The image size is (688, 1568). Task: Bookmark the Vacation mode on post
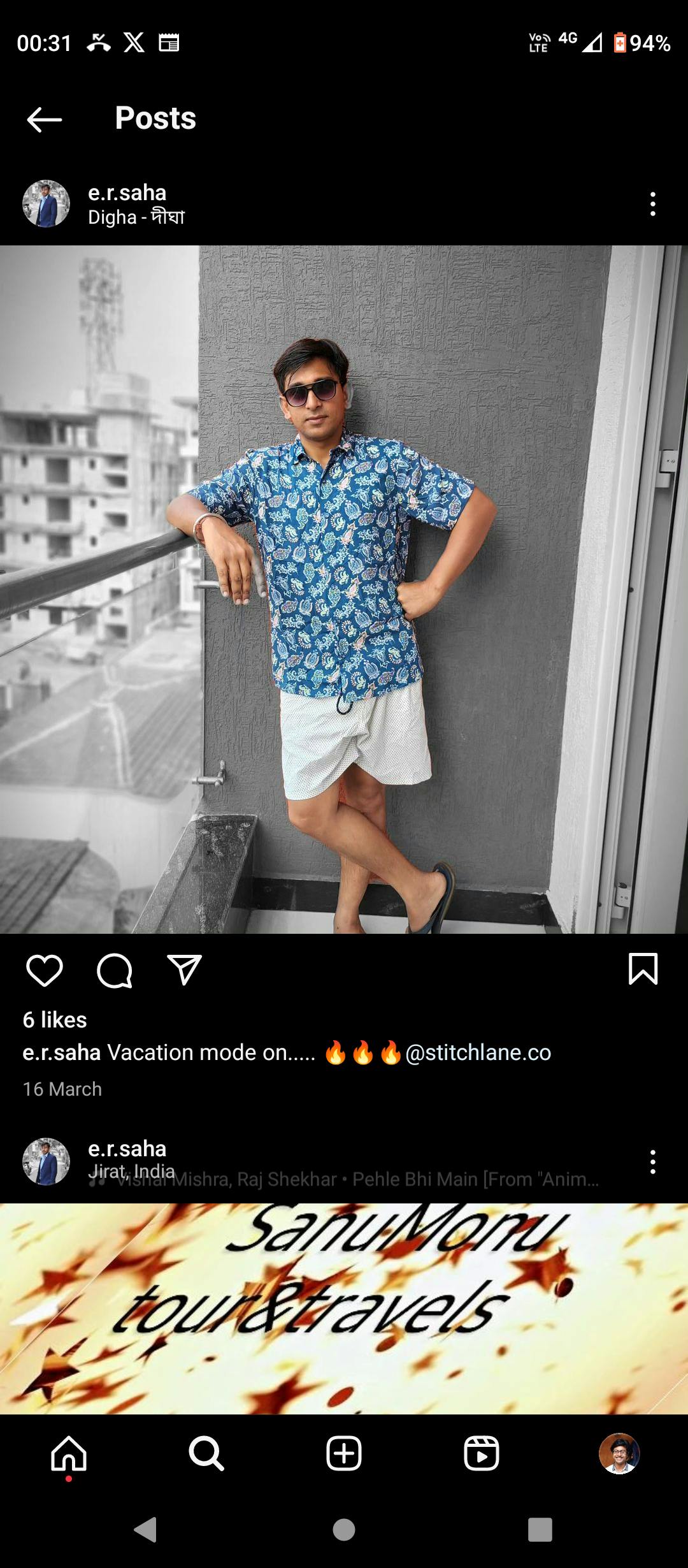click(x=643, y=969)
